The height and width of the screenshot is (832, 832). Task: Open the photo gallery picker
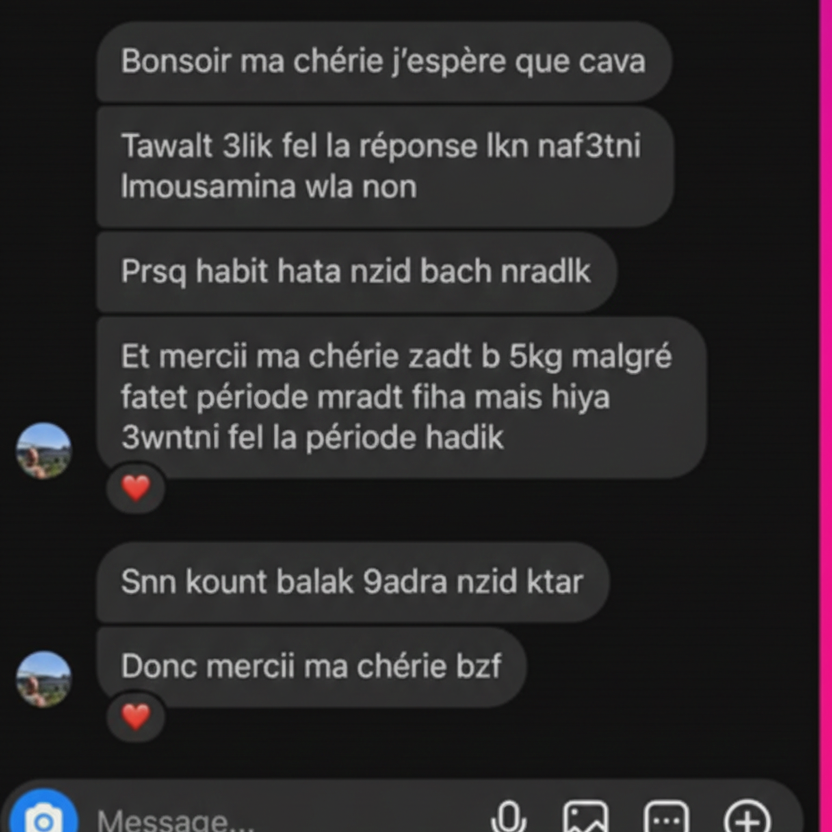(x=586, y=817)
